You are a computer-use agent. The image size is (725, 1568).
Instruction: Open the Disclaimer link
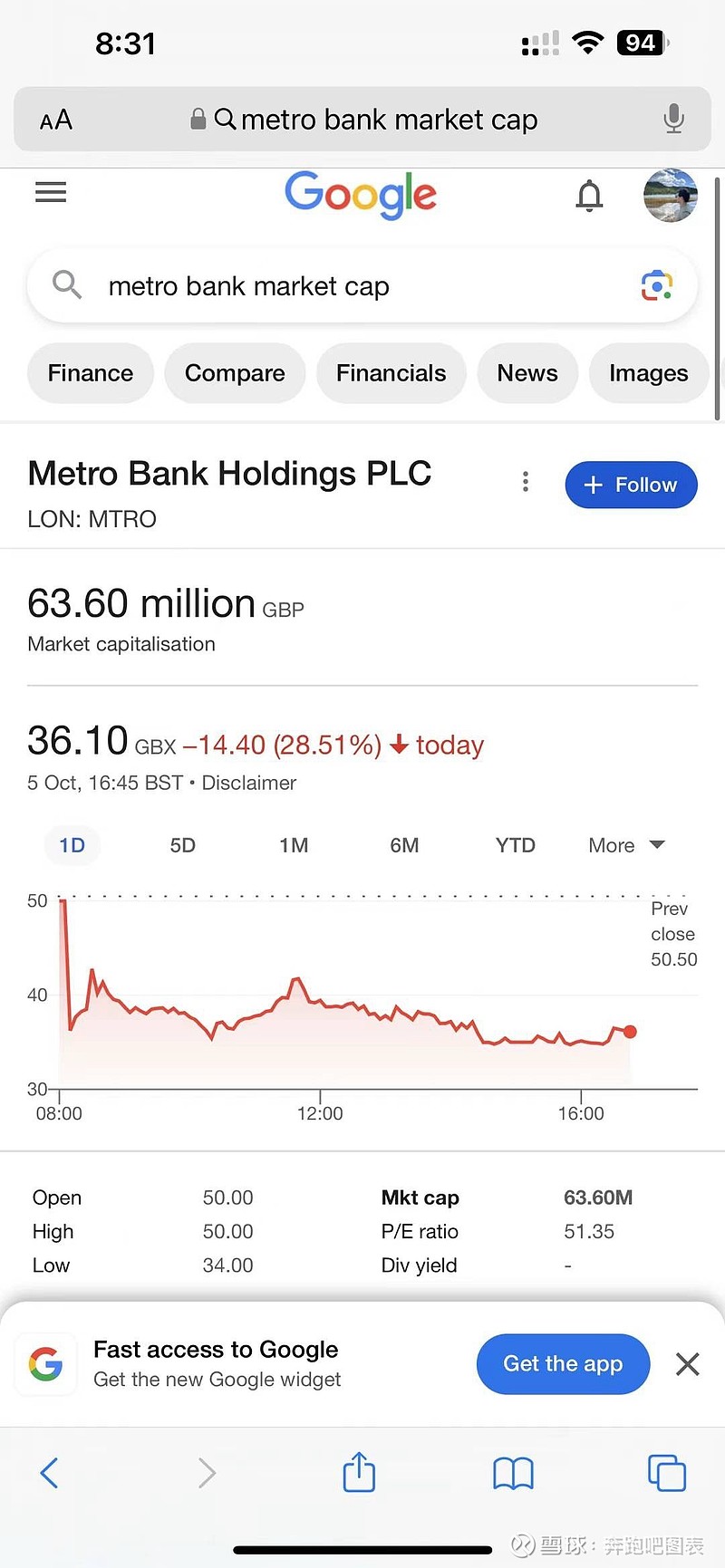pos(248,783)
